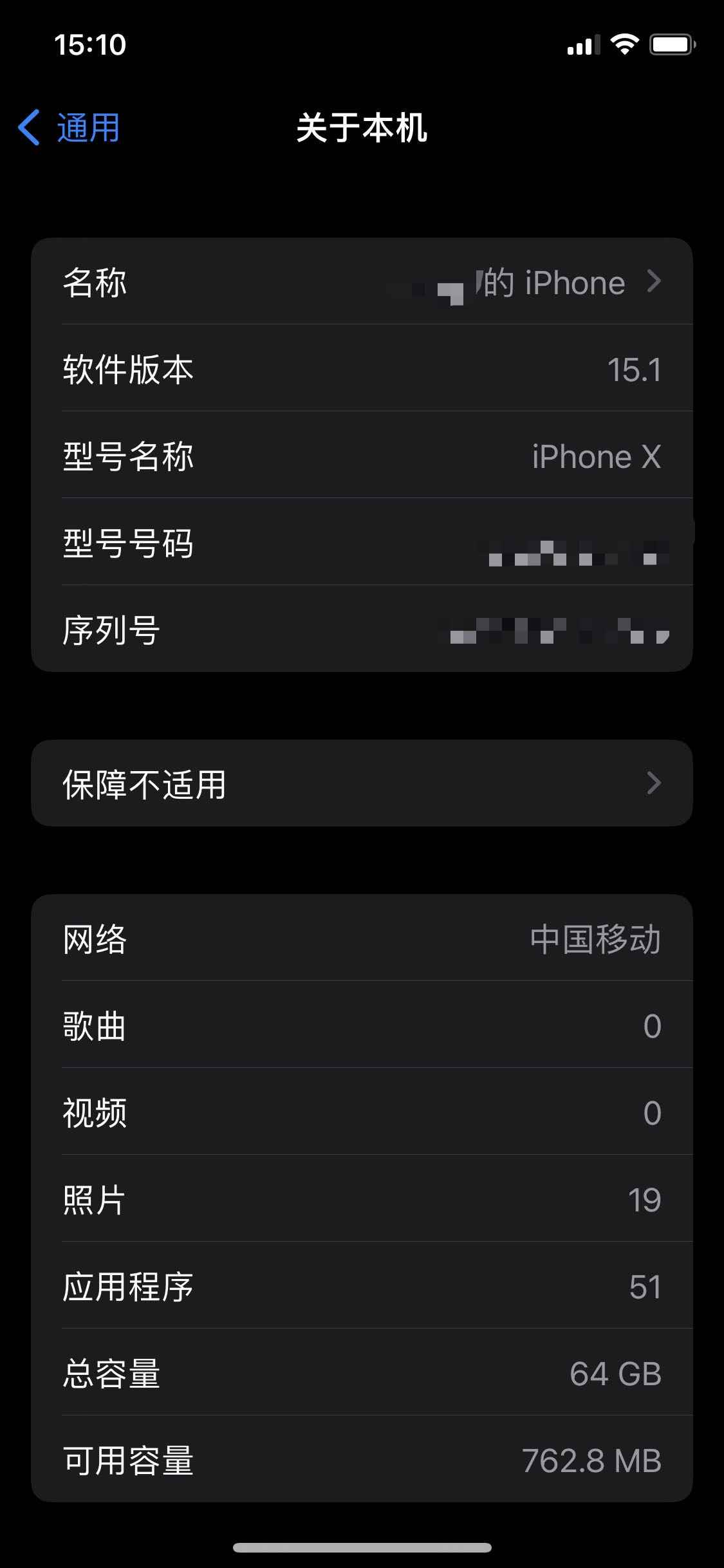Screen dimensions: 724x1568
Task: Open the 保障不适用 coverage row
Action: [362, 783]
